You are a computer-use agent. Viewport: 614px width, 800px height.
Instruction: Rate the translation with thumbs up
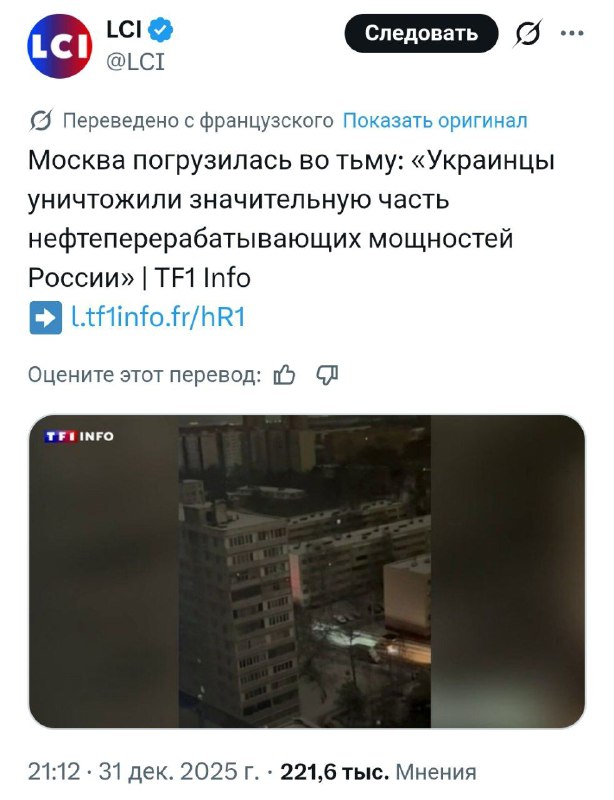click(285, 375)
